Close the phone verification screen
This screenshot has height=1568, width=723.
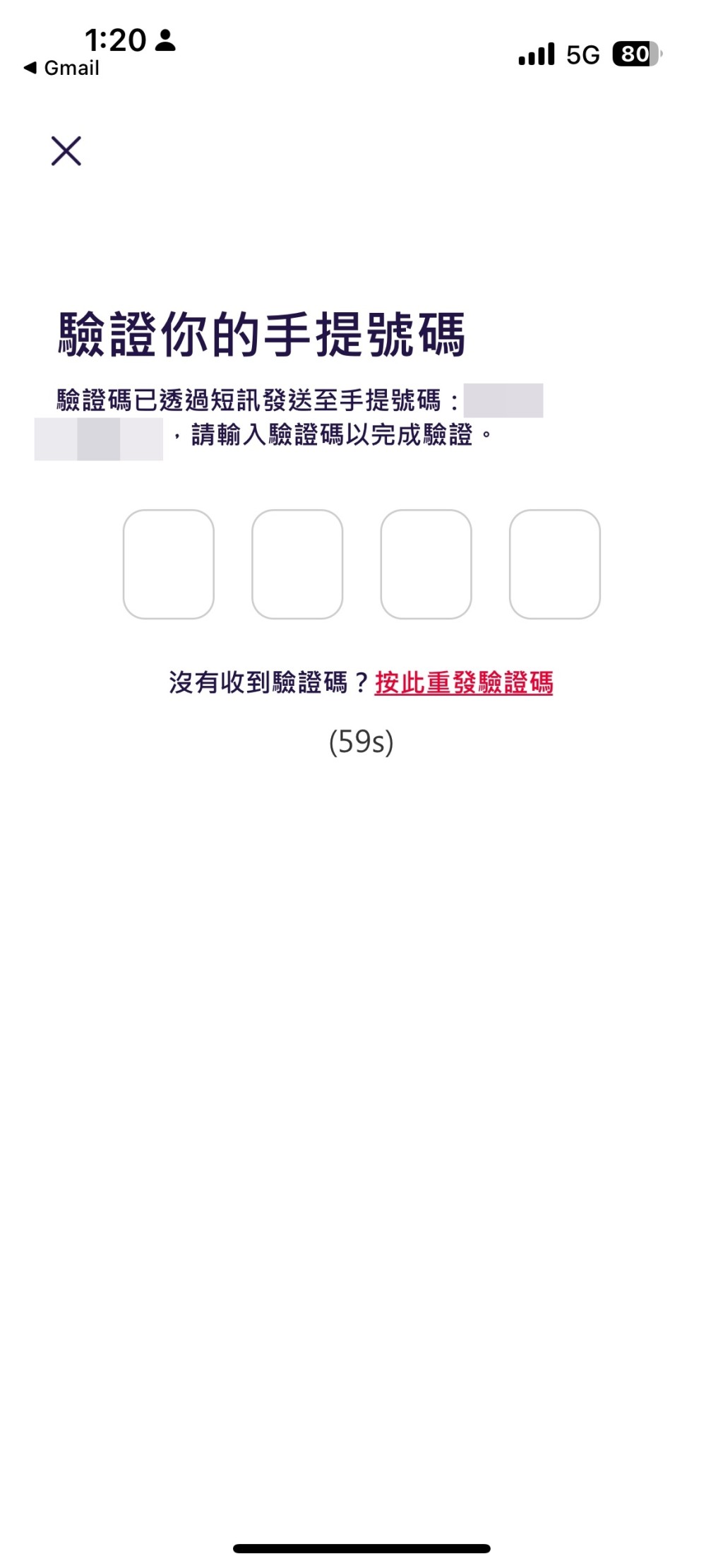[66, 150]
